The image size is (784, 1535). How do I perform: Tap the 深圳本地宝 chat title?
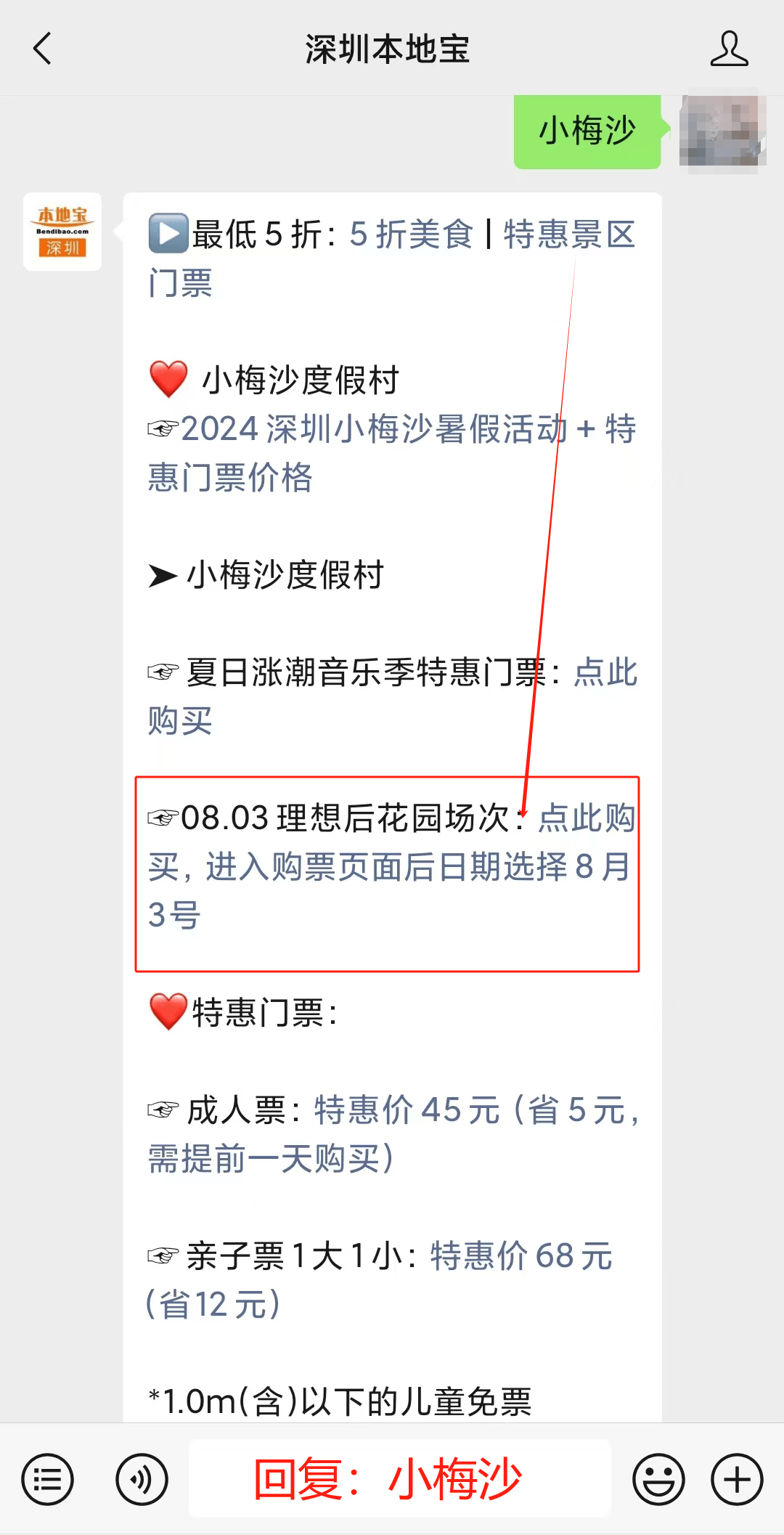coord(389,49)
